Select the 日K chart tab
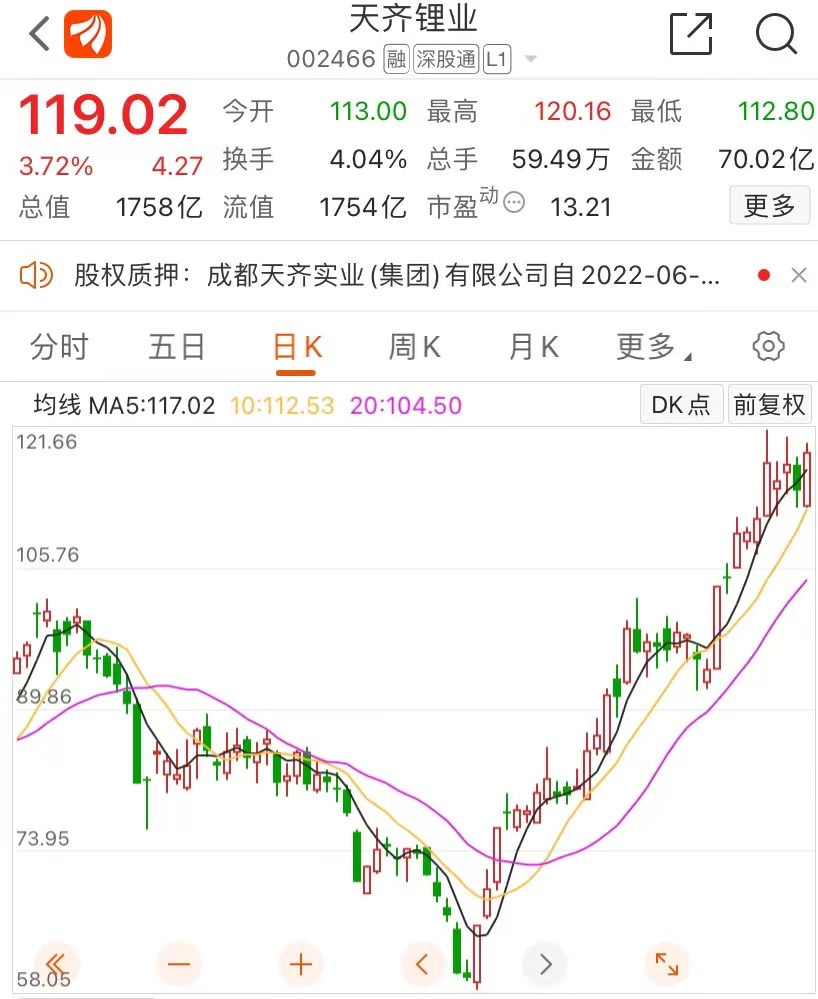 coord(297,347)
